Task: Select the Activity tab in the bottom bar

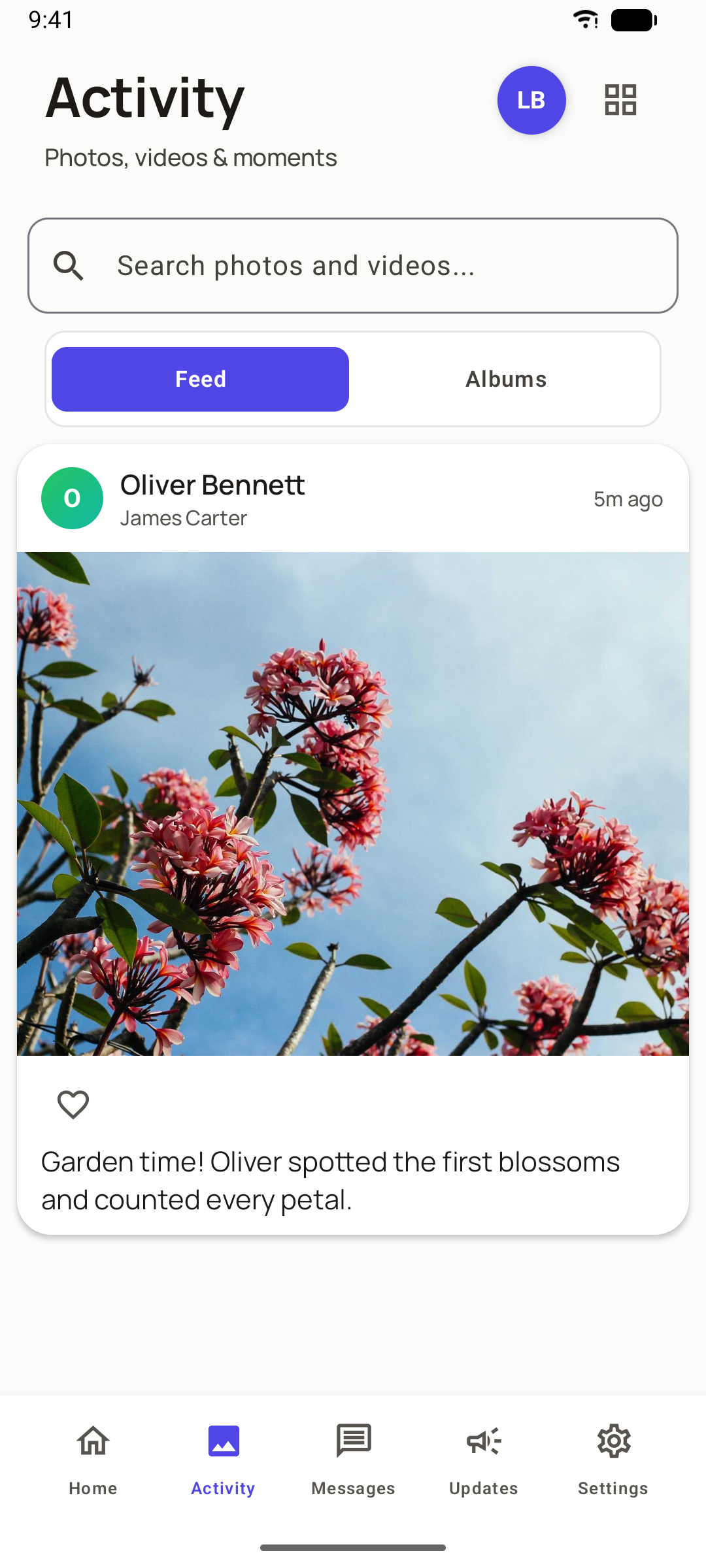Action: point(223,1460)
